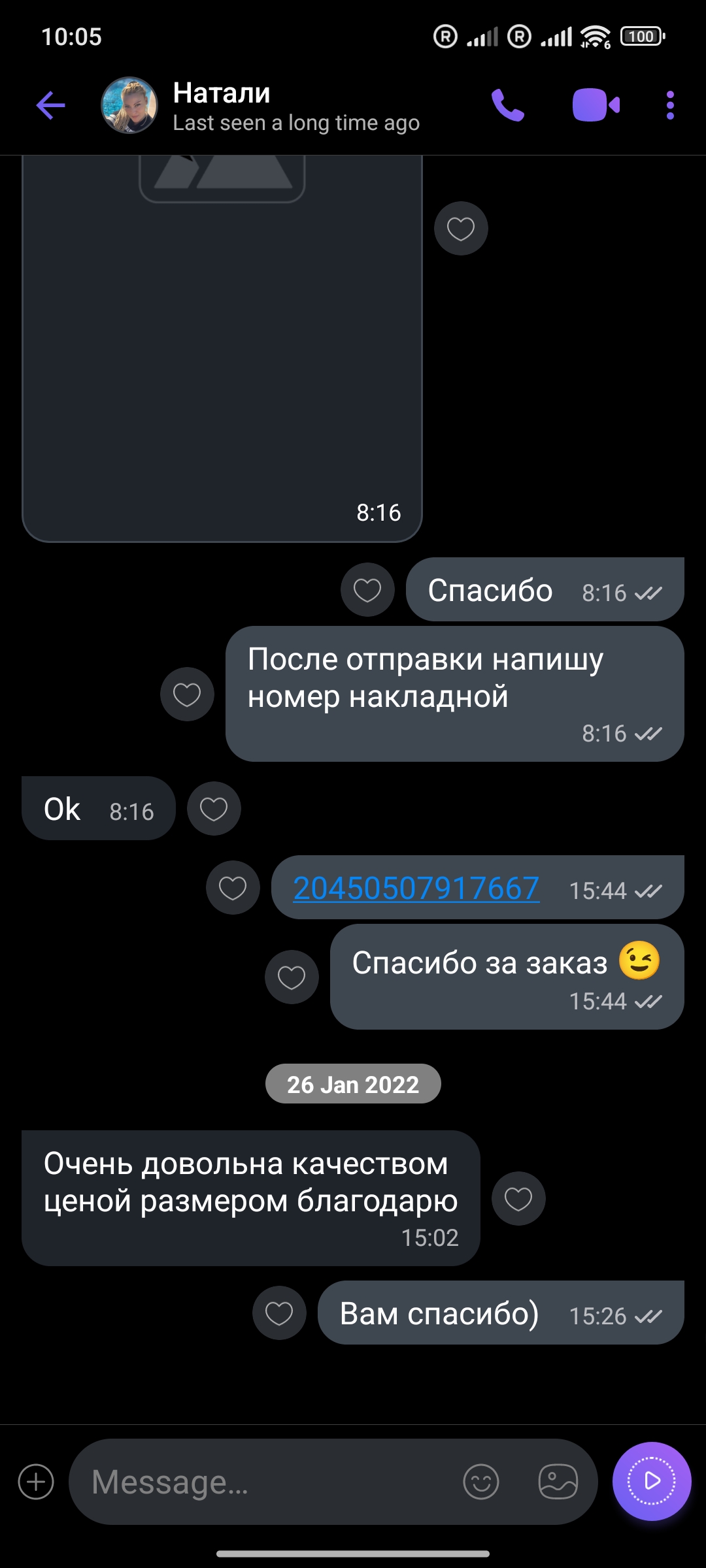The width and height of the screenshot is (706, 1568).
Task: Open the three-dot overflow menu
Action: pyautogui.click(x=670, y=105)
